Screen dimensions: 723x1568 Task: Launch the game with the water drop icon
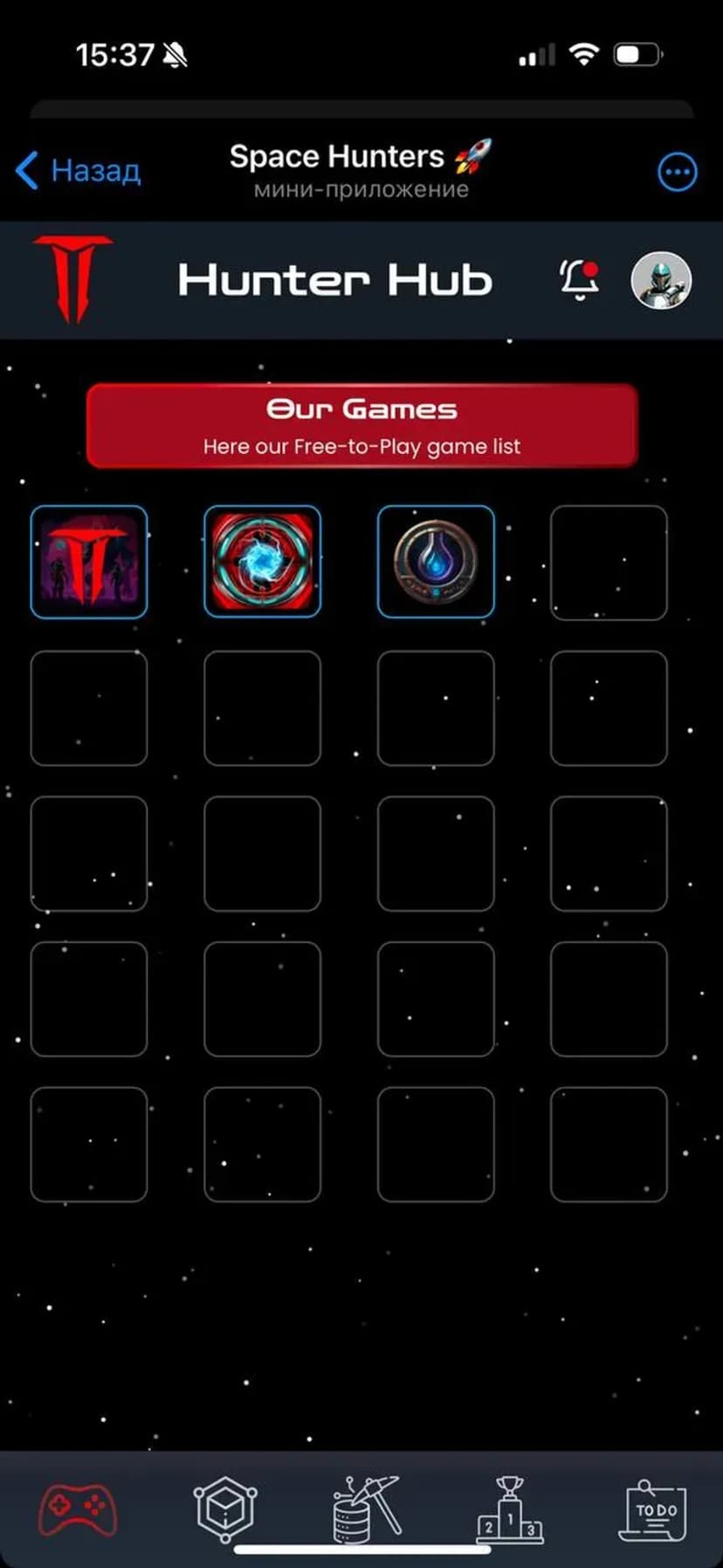coord(436,562)
